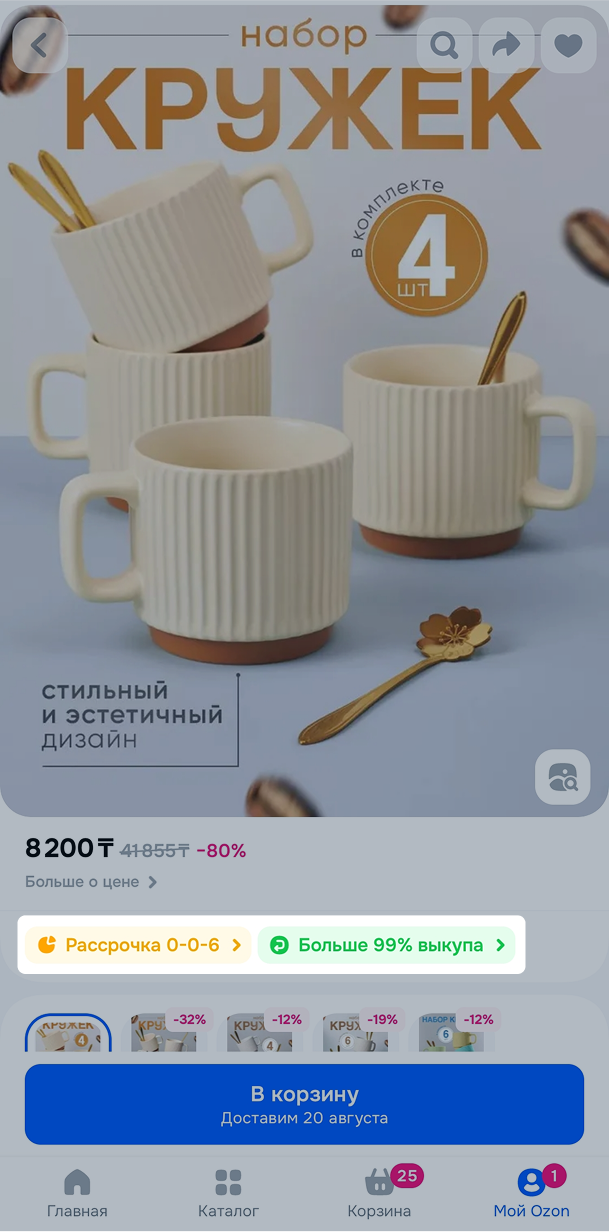The height and width of the screenshot is (1232, 609).
Task: Add to cart with "В корзину"
Action: (304, 1104)
